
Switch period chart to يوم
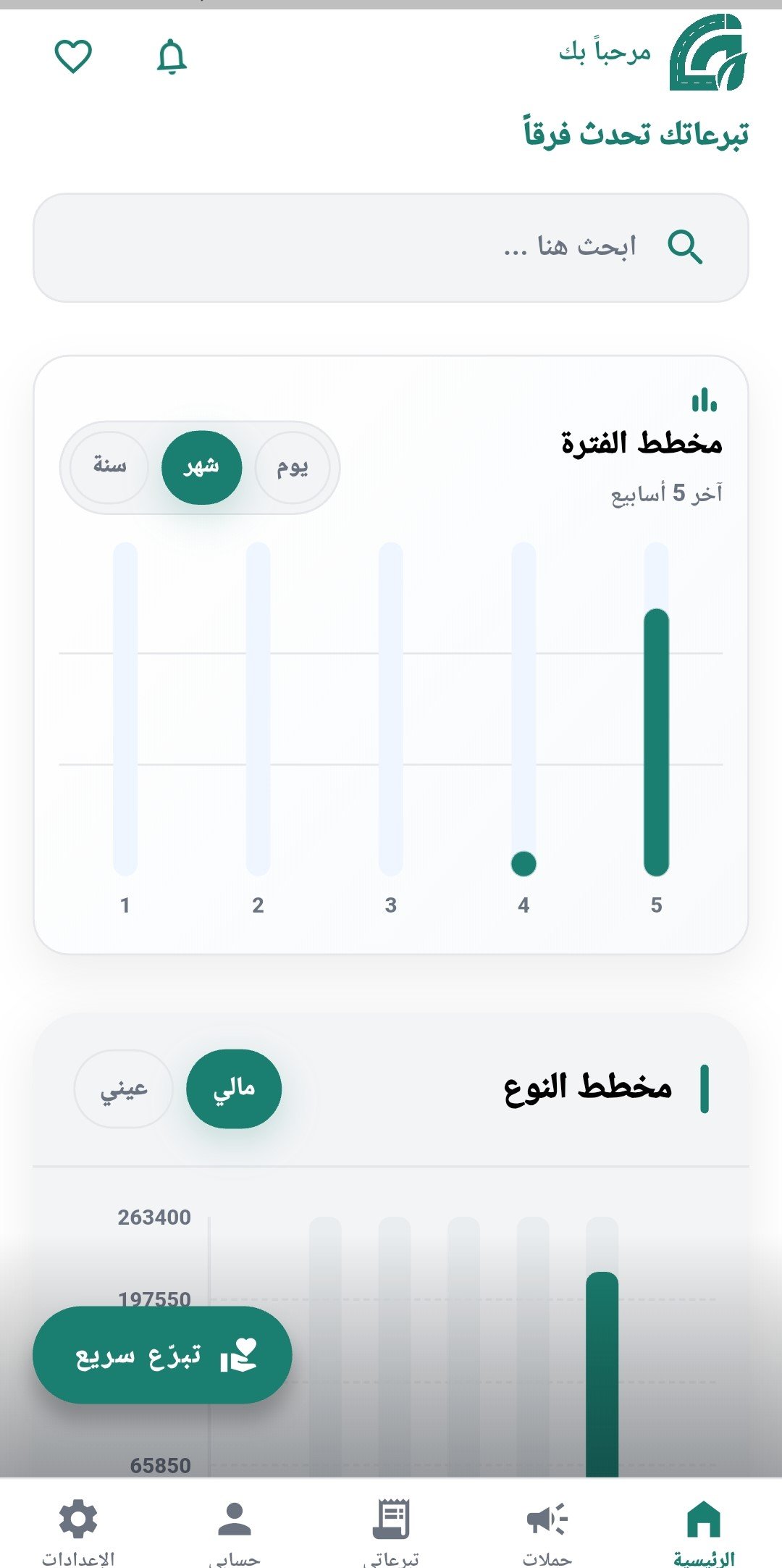[293, 467]
